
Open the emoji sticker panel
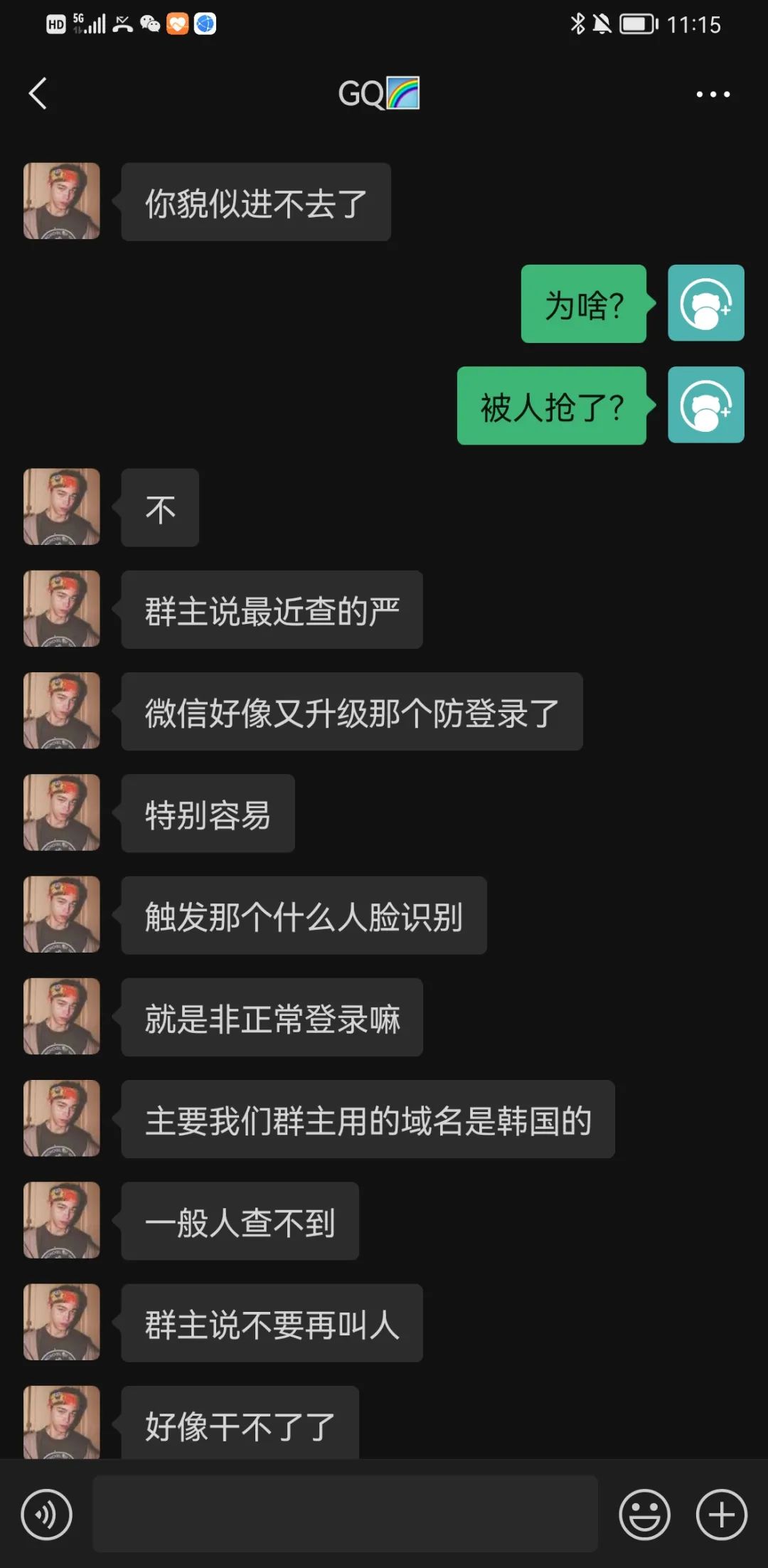644,1515
